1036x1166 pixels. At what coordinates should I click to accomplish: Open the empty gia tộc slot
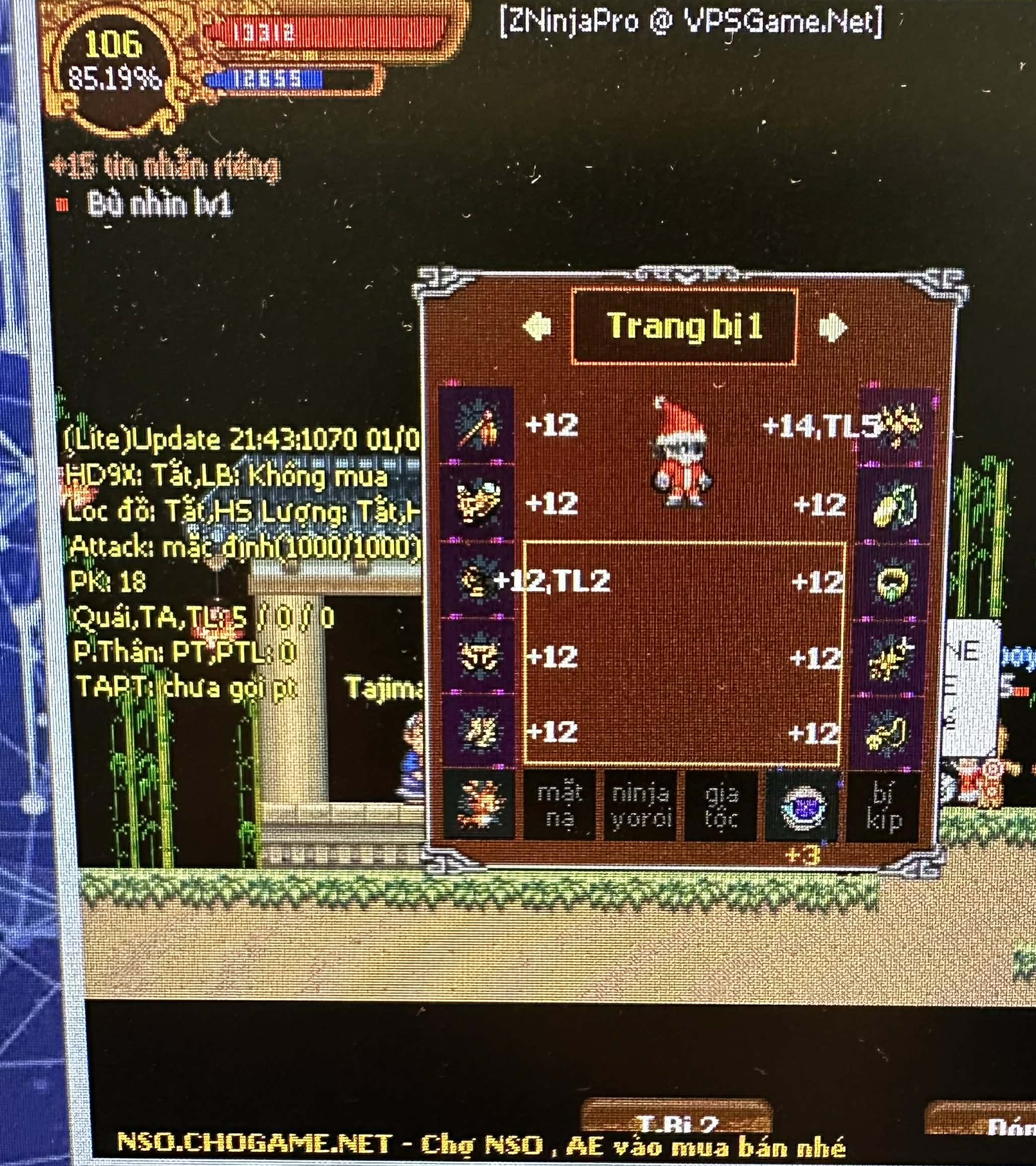(x=721, y=805)
